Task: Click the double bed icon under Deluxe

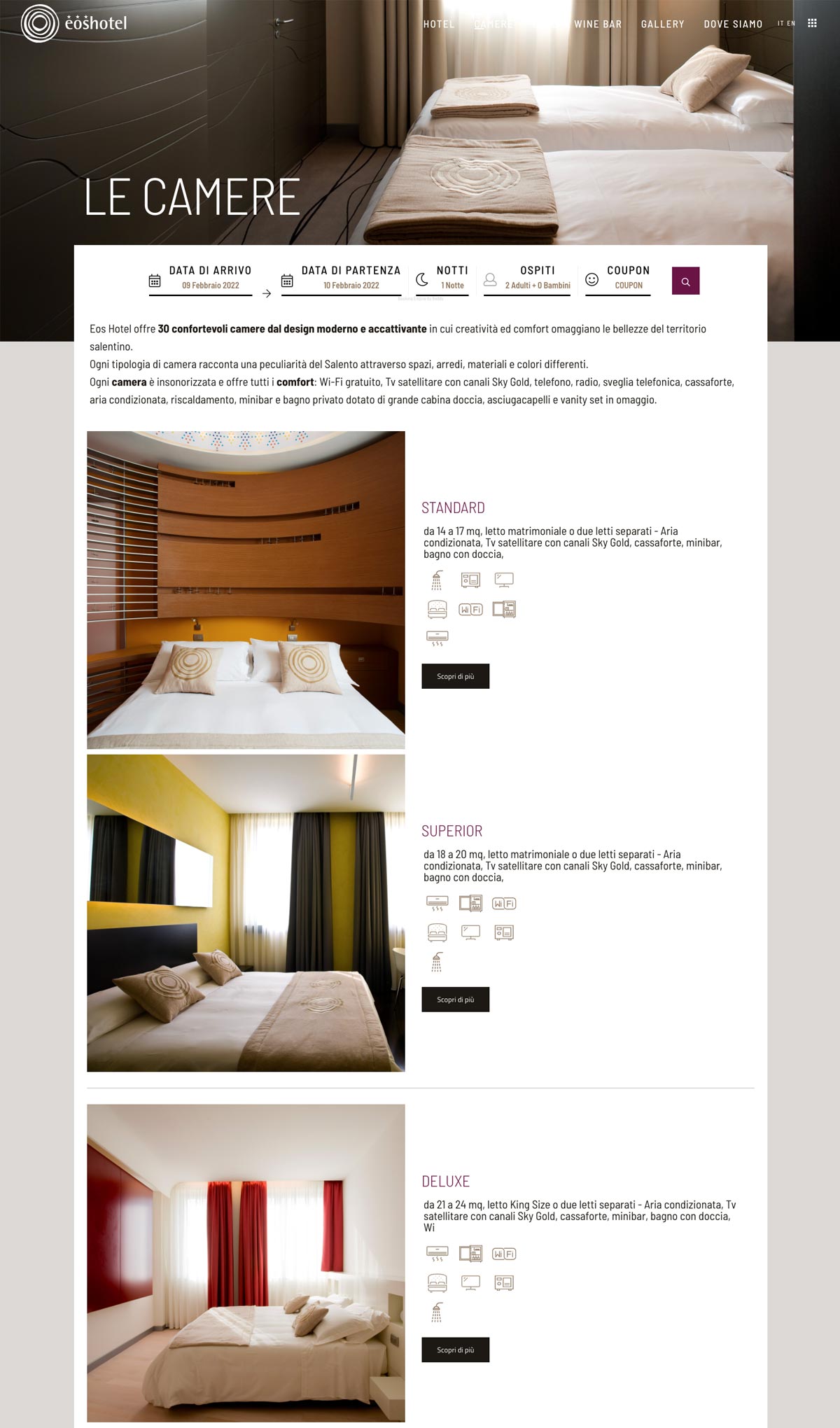Action: pyautogui.click(x=437, y=1283)
